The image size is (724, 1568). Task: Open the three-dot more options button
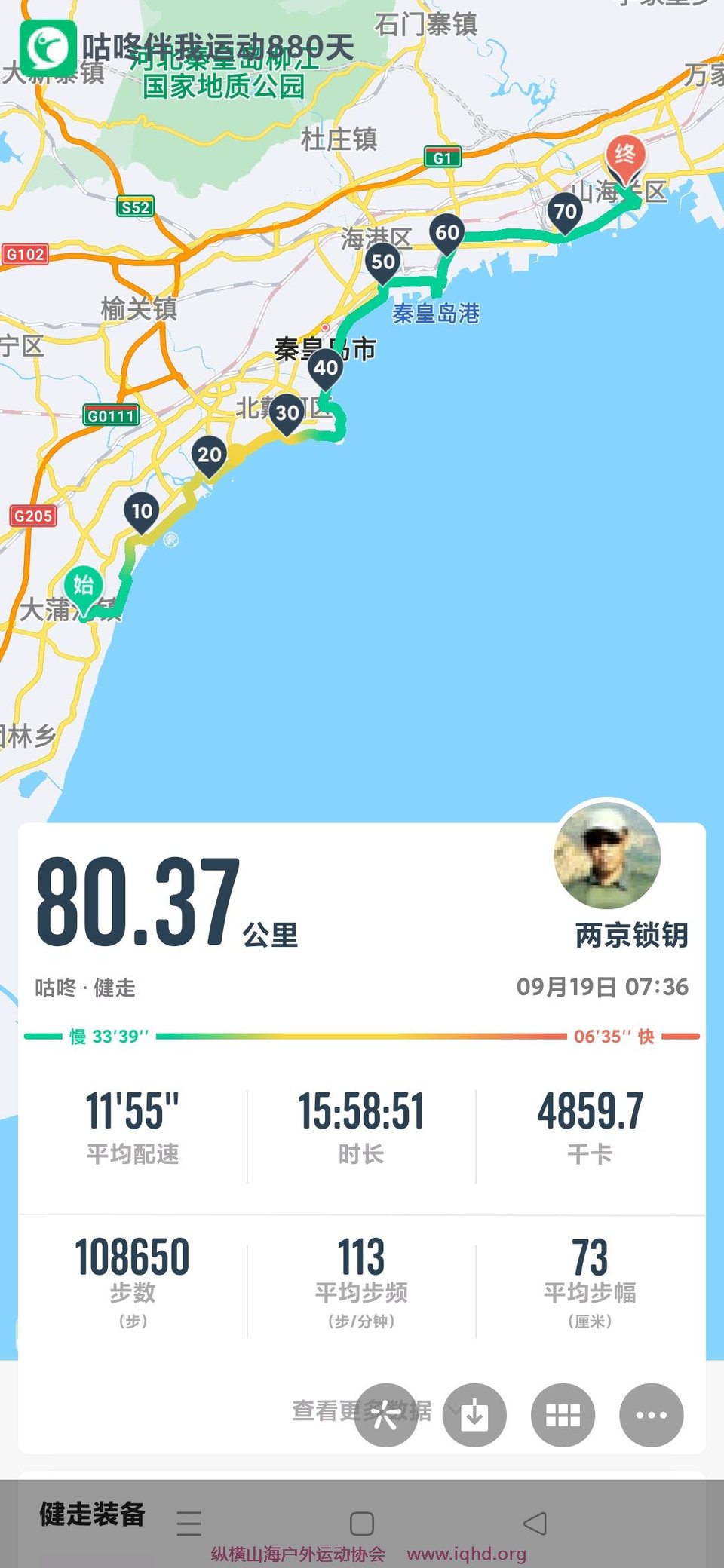[x=652, y=1415]
